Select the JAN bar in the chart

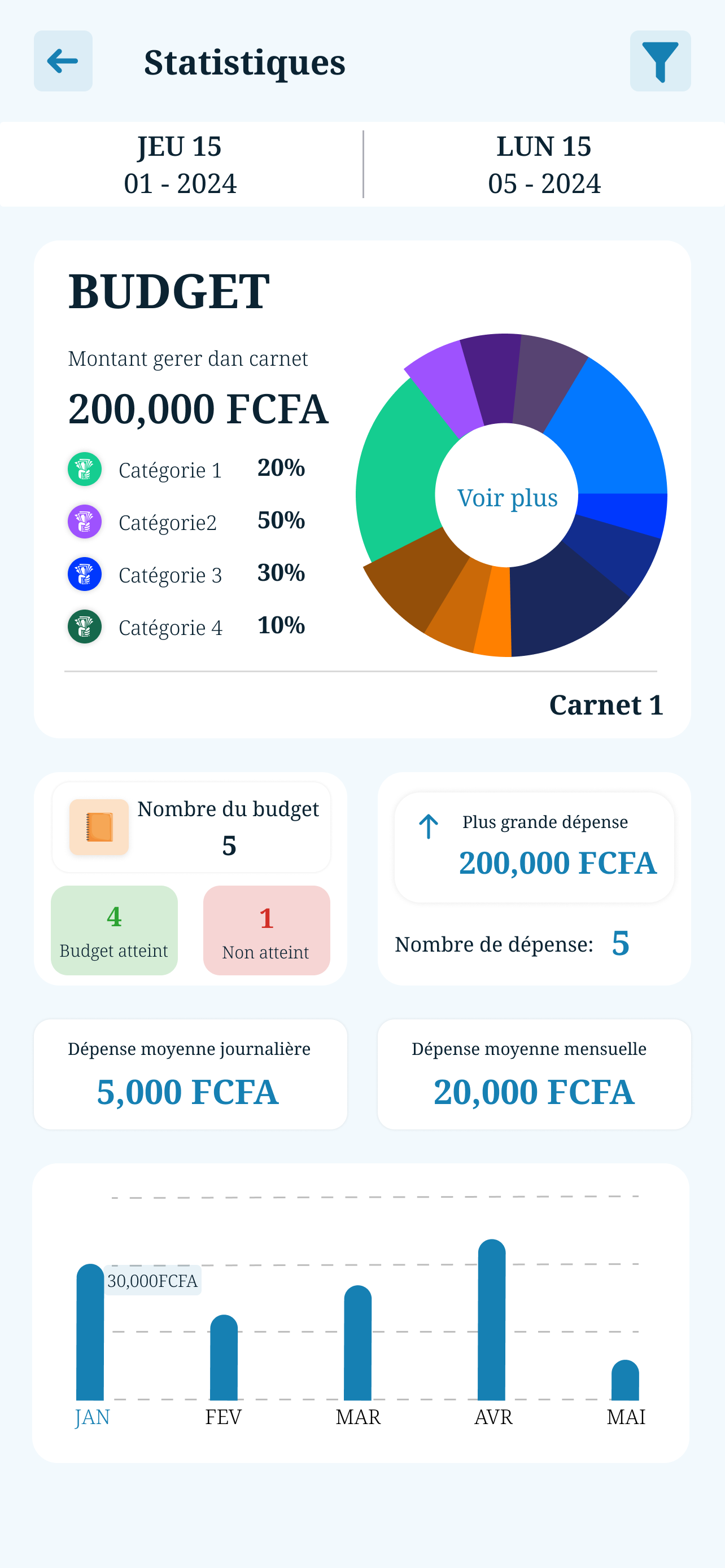point(90,1332)
